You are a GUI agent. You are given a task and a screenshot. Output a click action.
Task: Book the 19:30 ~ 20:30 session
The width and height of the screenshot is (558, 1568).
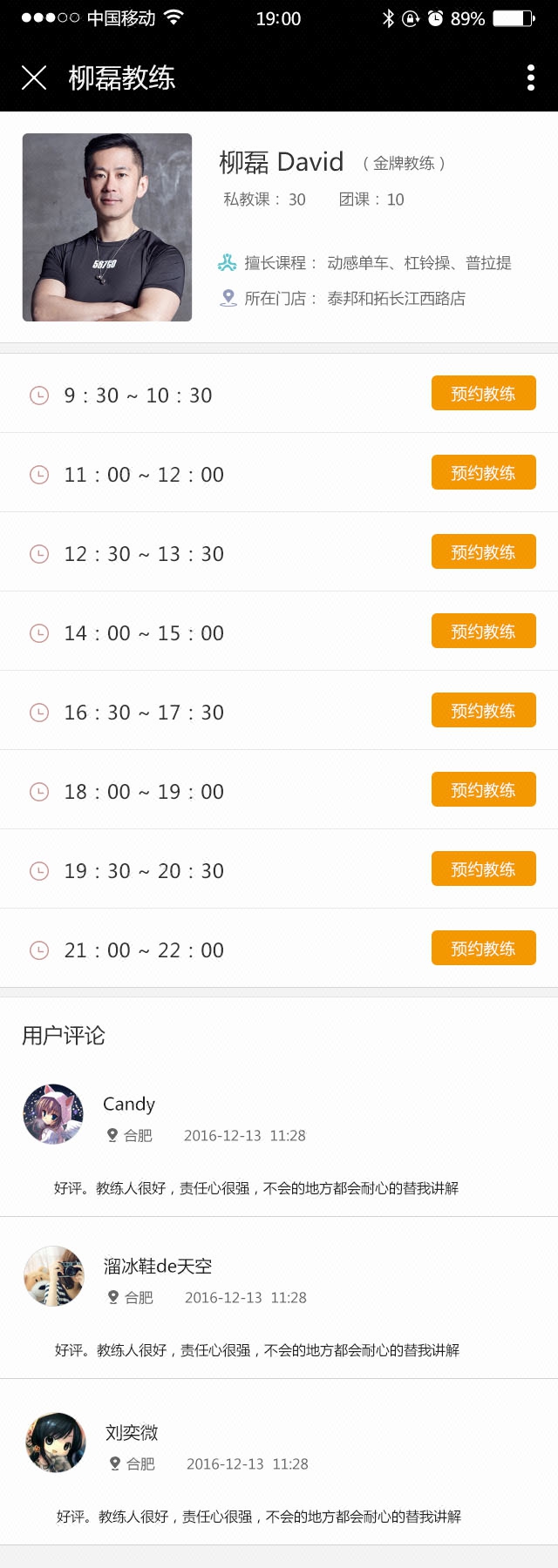coord(483,869)
